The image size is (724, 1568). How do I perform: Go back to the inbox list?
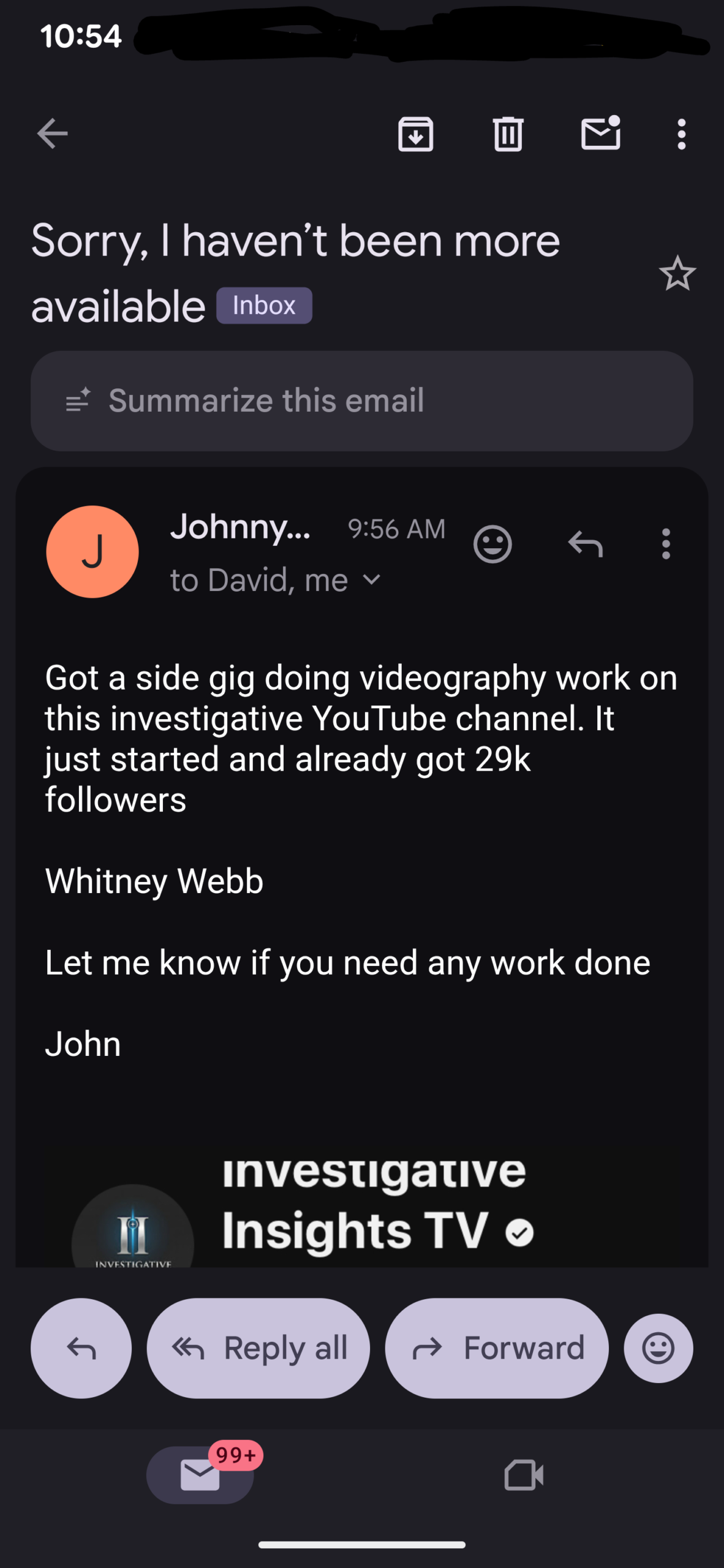[52, 134]
